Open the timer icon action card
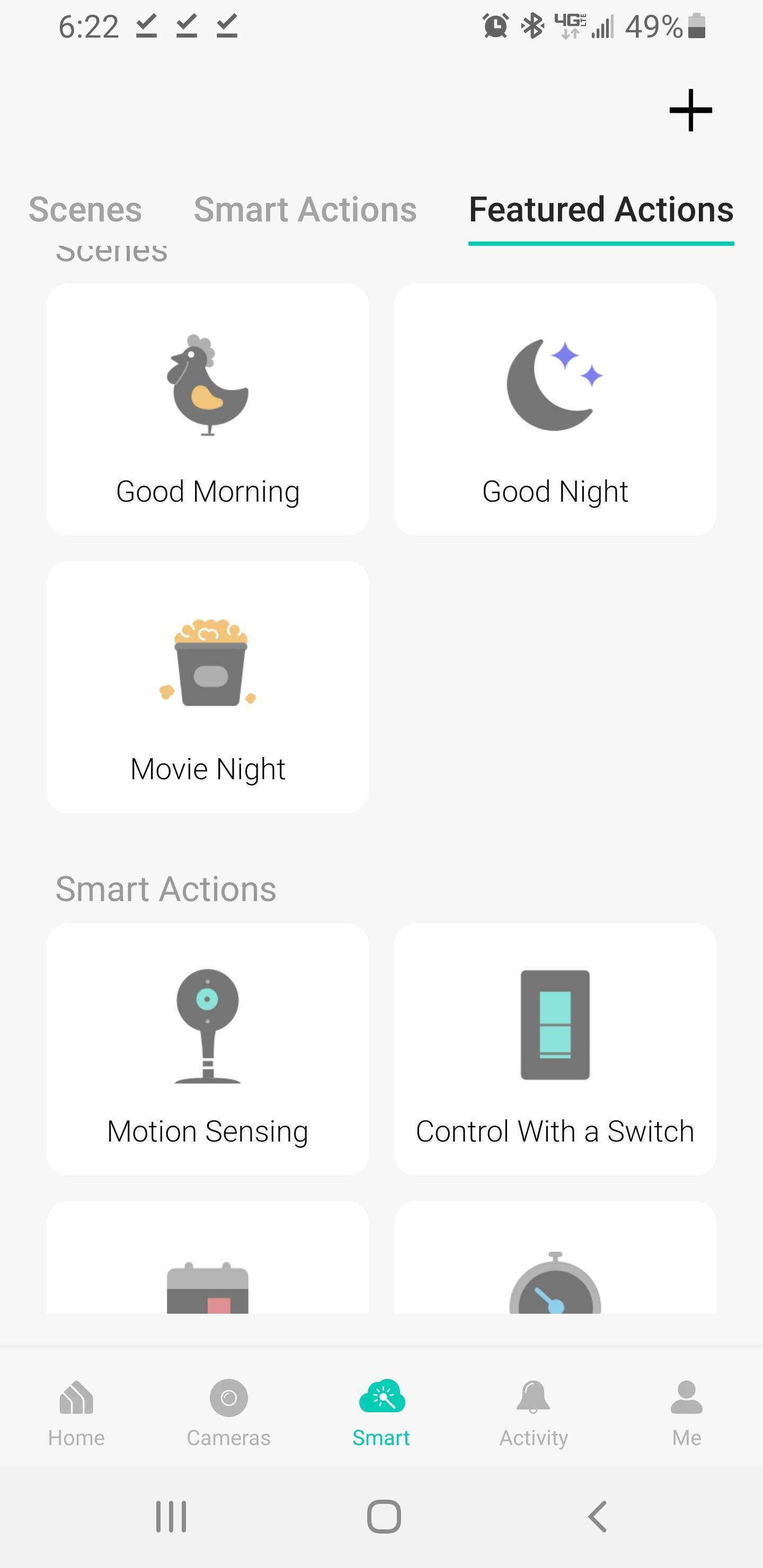 (x=555, y=1266)
